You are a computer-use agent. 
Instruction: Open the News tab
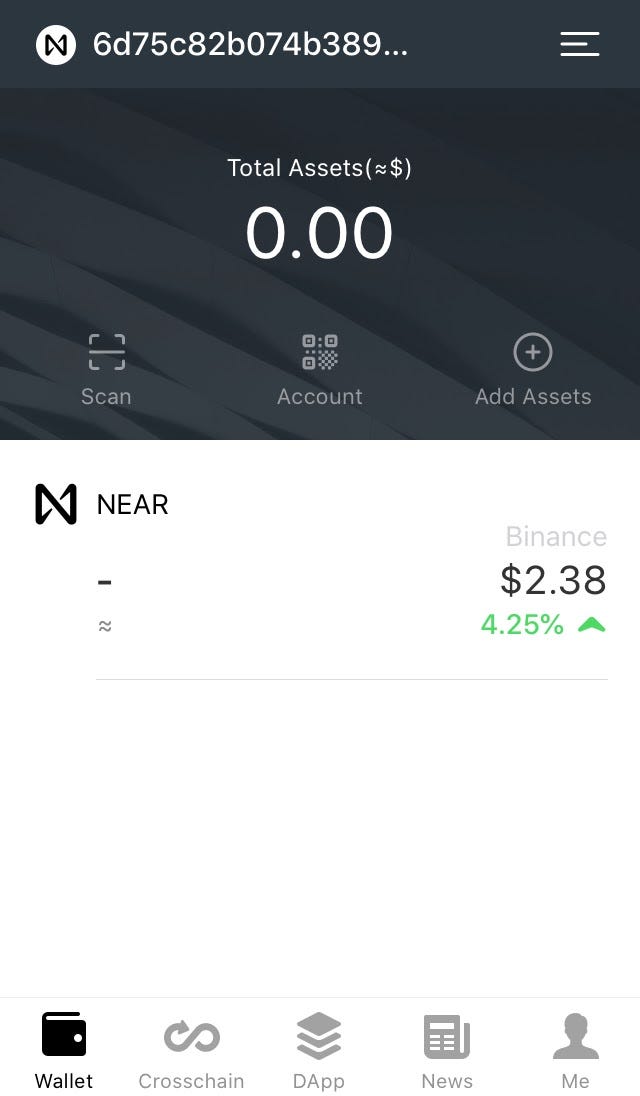pyautogui.click(x=447, y=1050)
